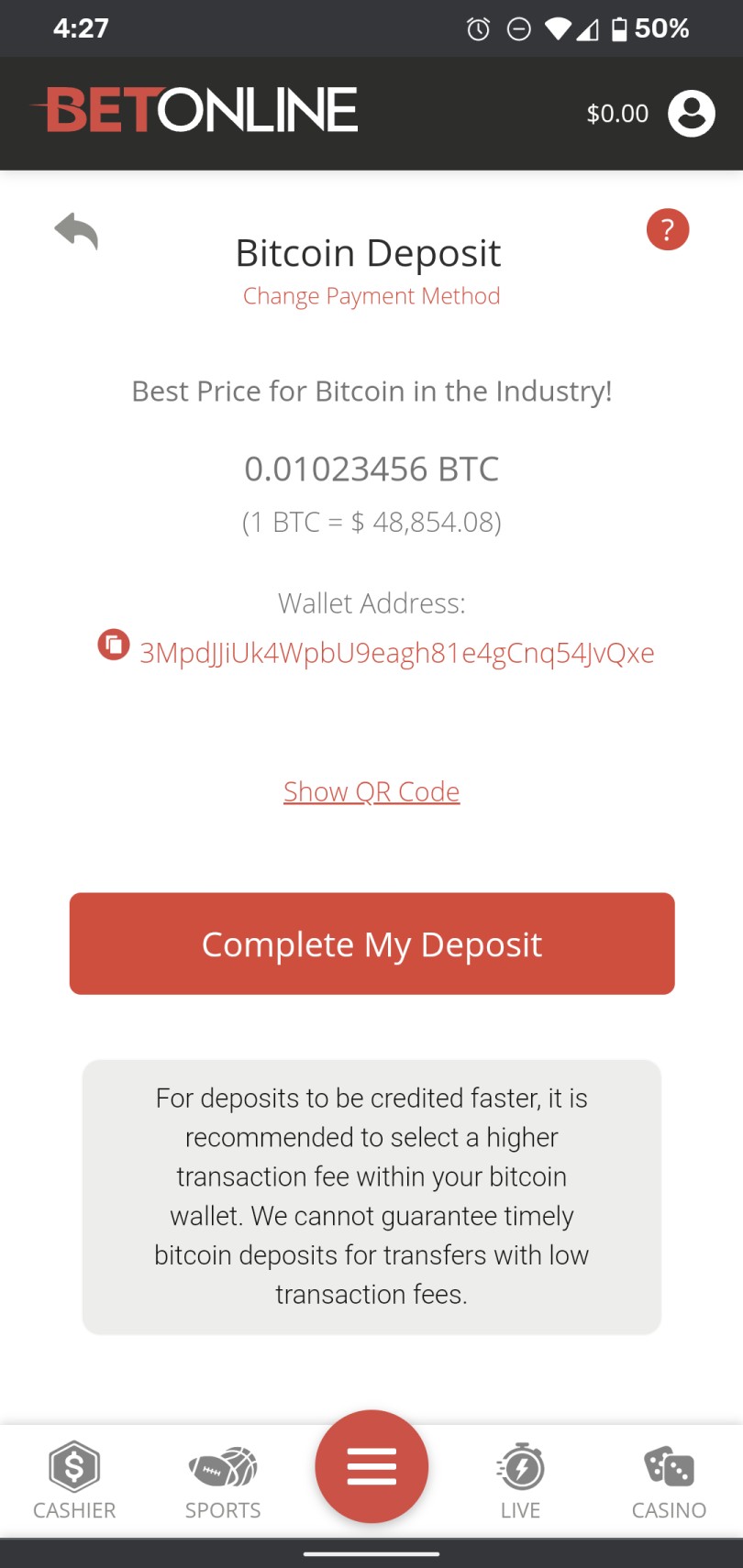Open Change Payment Method
Viewport: 743px width, 1568px height.
pos(371,295)
